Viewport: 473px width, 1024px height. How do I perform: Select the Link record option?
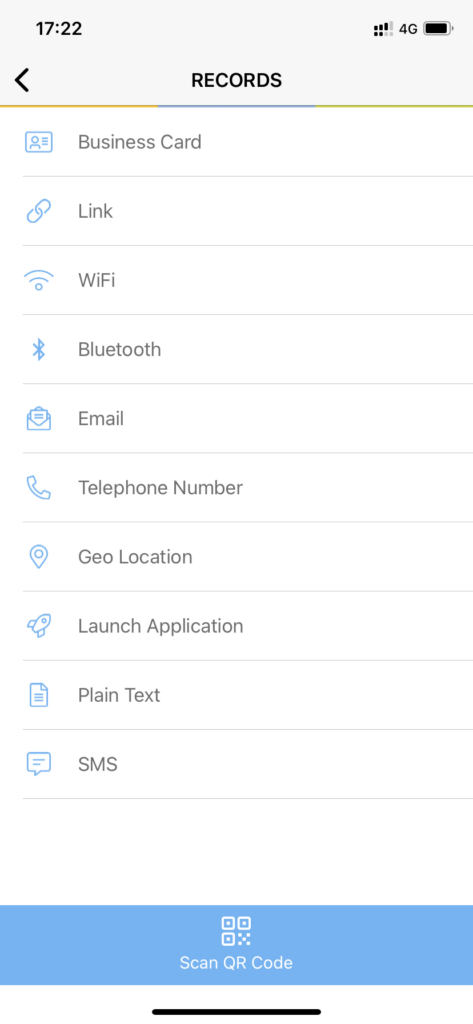click(x=236, y=211)
